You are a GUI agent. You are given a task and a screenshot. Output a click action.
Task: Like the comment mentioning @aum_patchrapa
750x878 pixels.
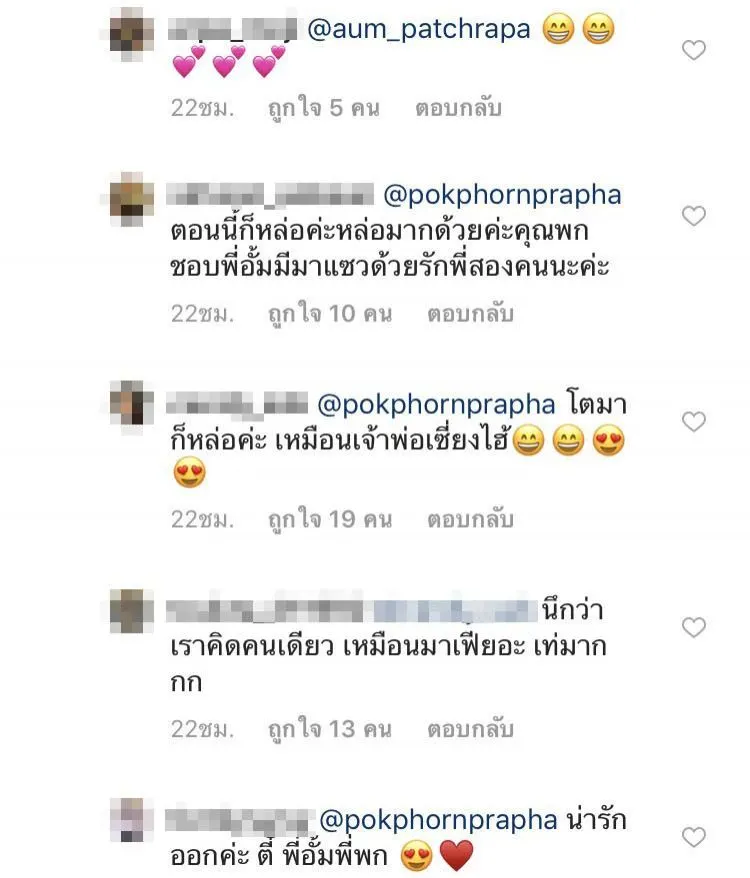pos(694,50)
